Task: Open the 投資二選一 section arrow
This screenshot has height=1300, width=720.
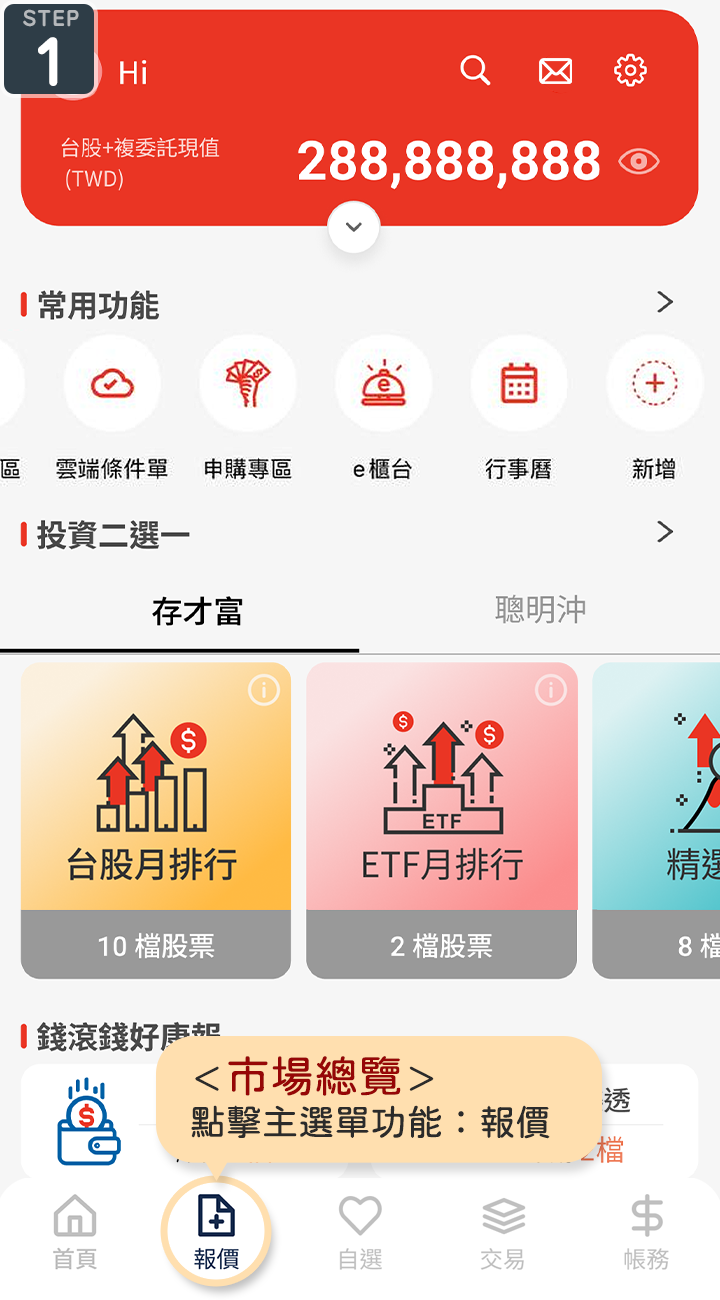Action: pos(665,532)
